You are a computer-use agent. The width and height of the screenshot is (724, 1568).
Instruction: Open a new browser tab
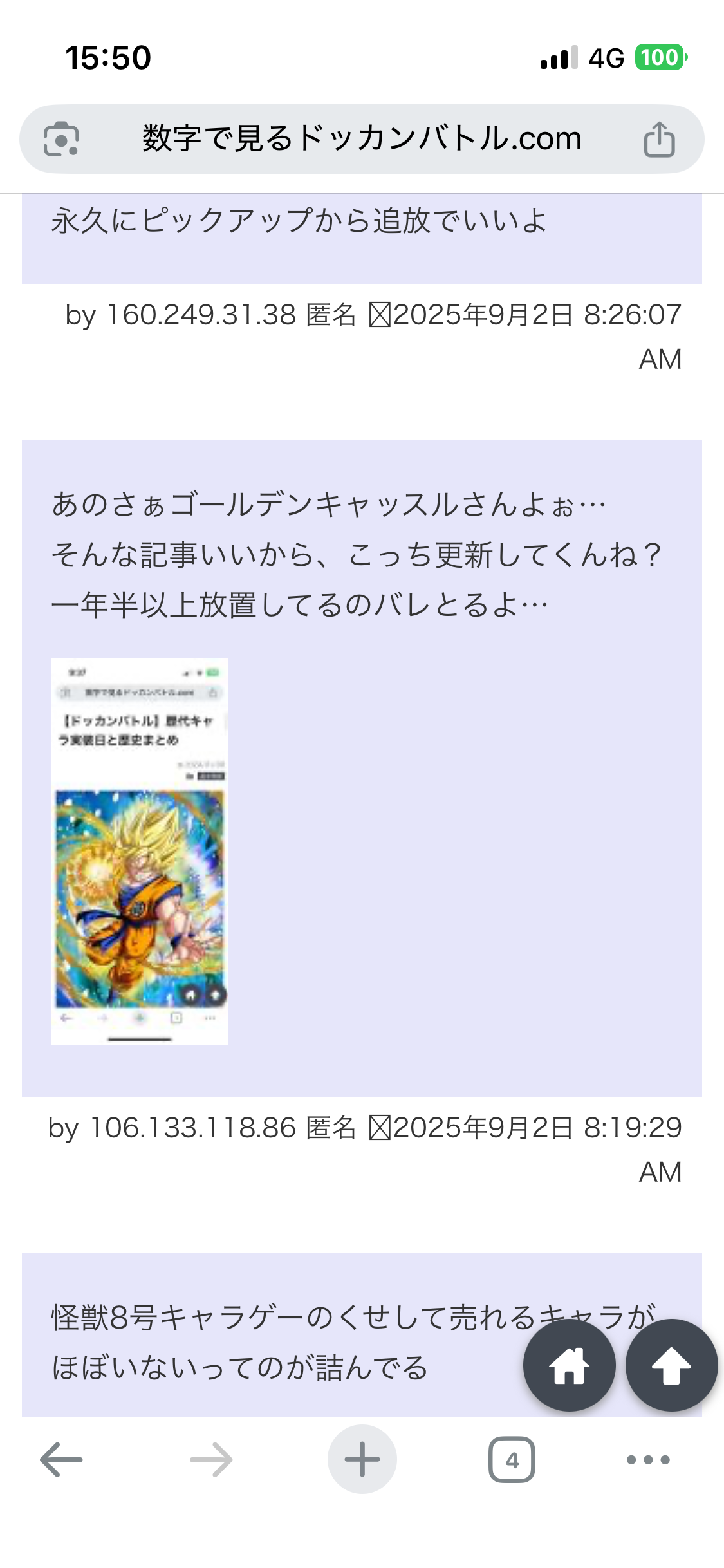coord(362,1459)
